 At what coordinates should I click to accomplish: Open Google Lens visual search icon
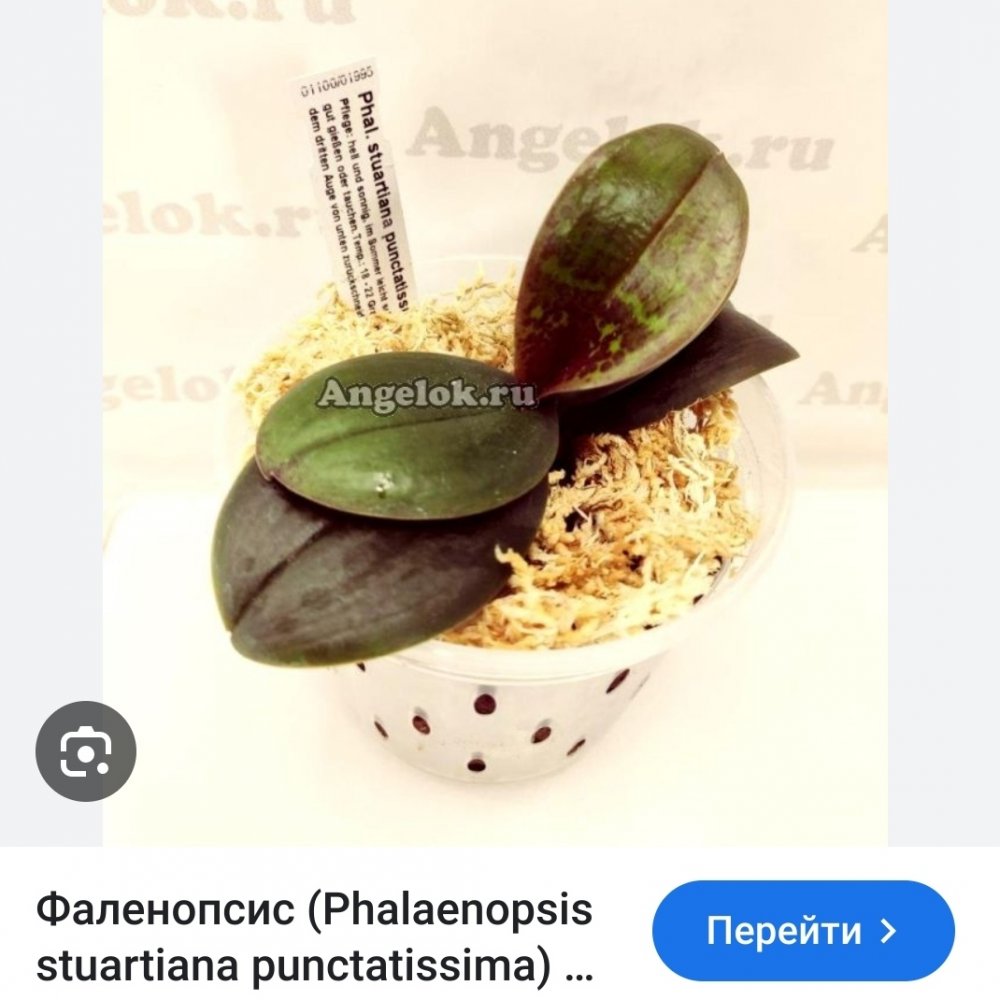point(86,752)
